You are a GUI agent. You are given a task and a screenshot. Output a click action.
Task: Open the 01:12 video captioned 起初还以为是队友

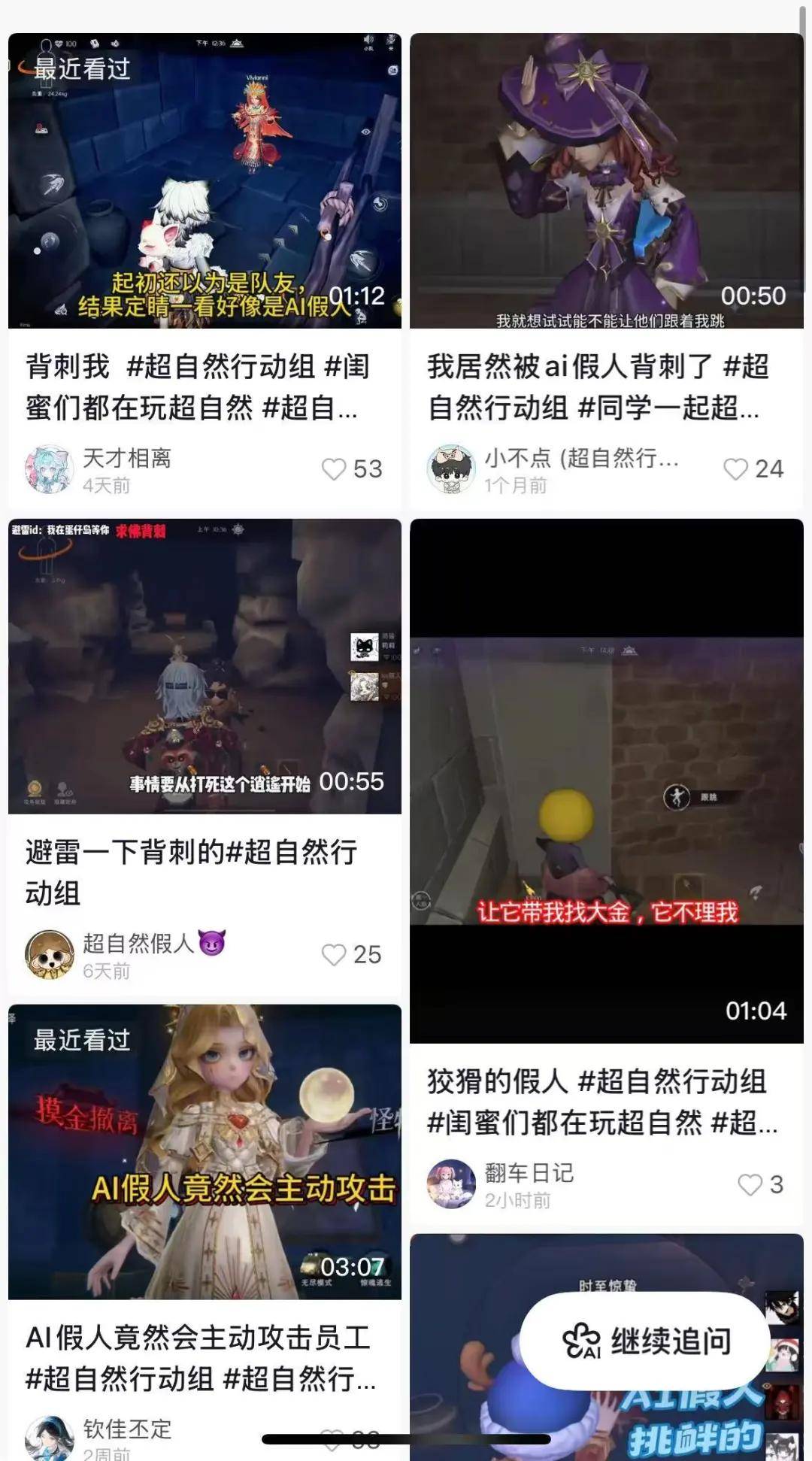205,180
